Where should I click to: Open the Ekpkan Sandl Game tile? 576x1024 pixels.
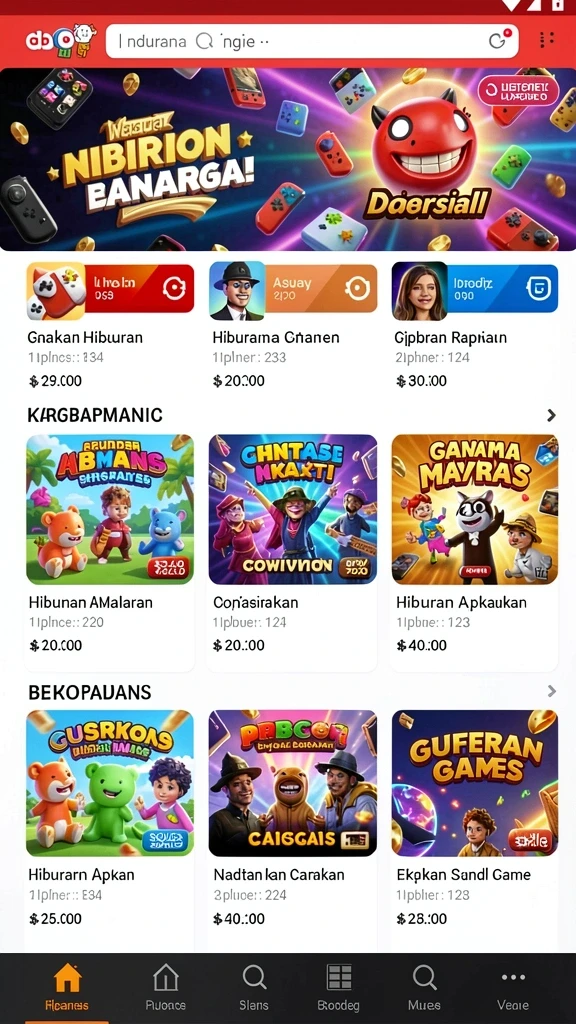pos(475,826)
